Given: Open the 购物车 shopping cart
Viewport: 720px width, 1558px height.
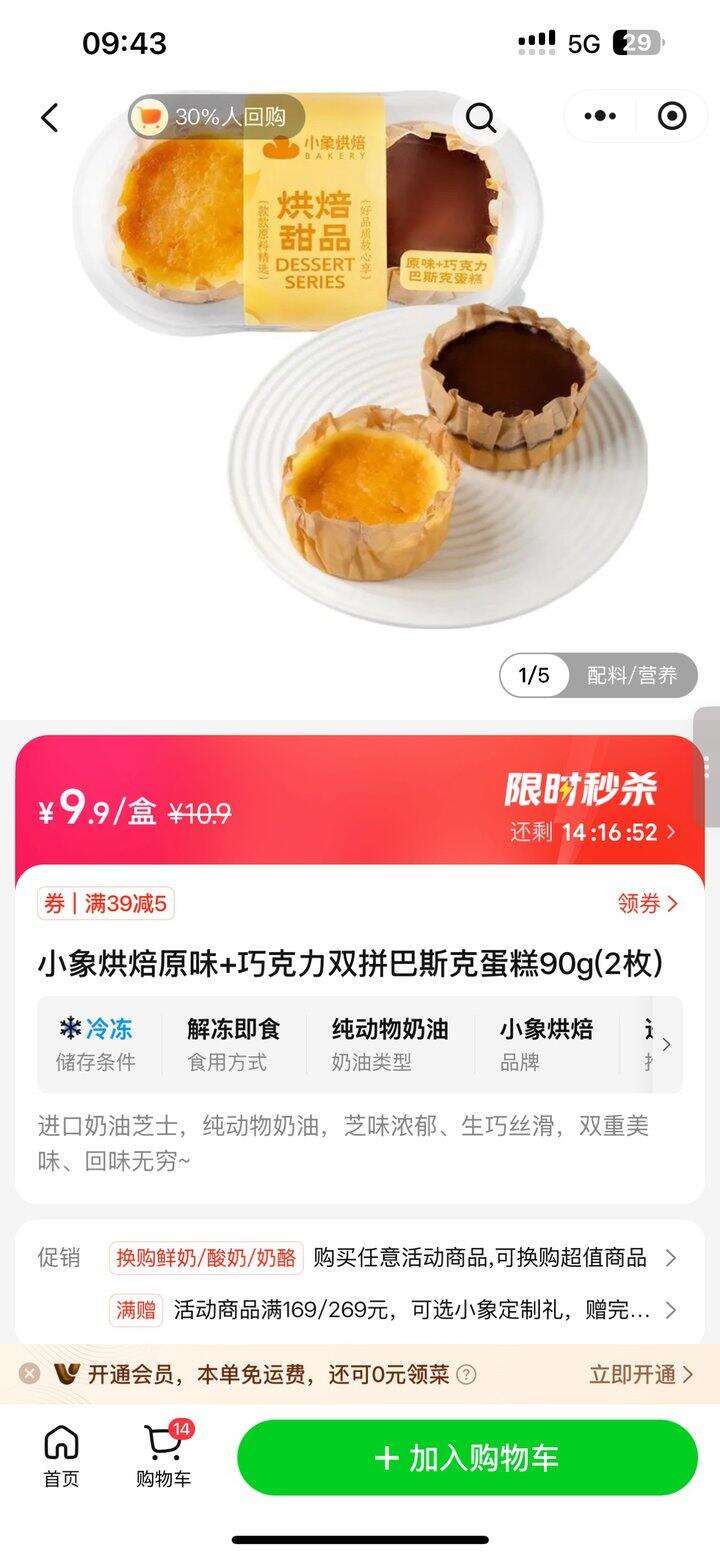Looking at the screenshot, I should coord(163,1457).
